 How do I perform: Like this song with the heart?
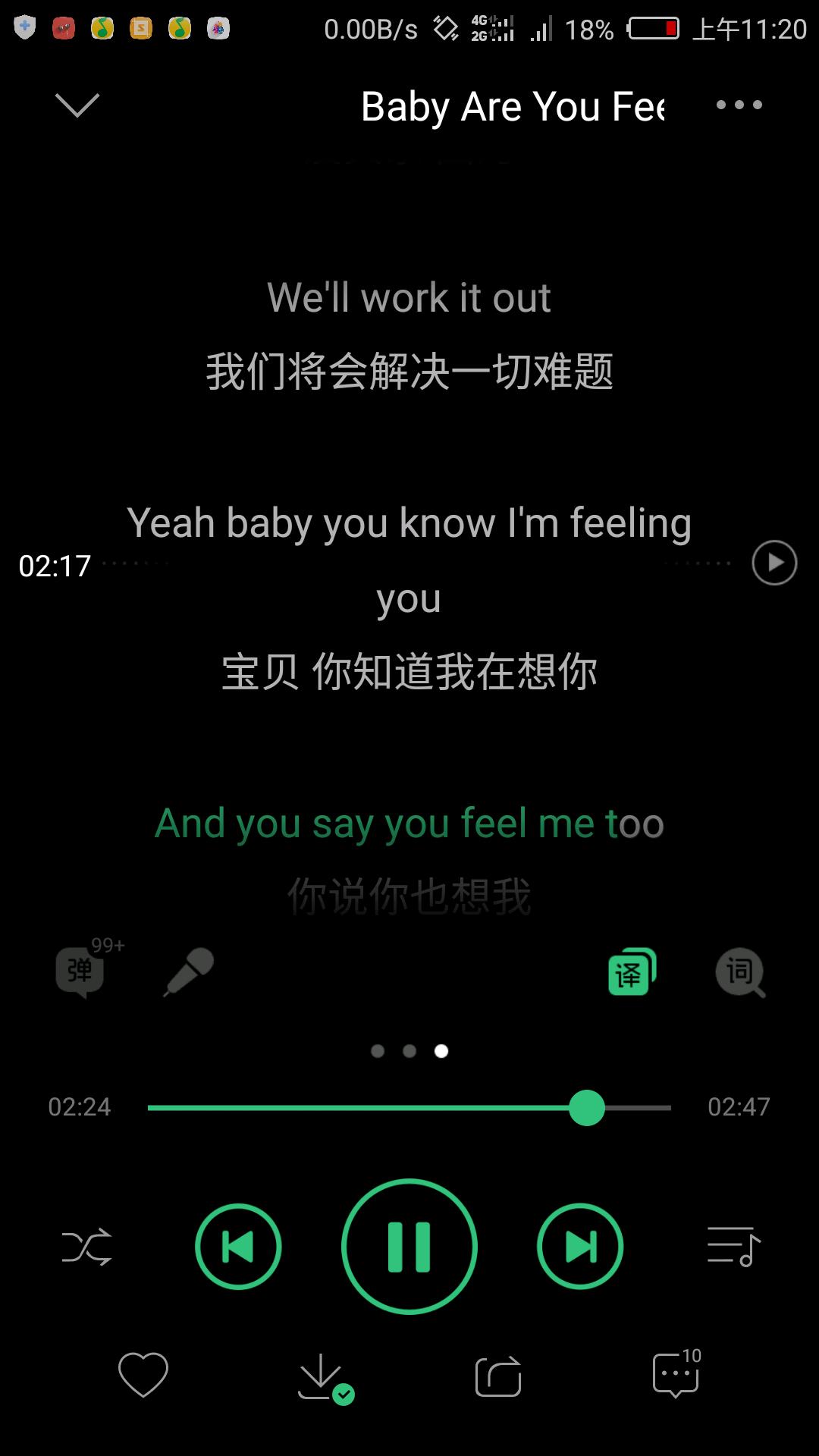click(143, 1375)
